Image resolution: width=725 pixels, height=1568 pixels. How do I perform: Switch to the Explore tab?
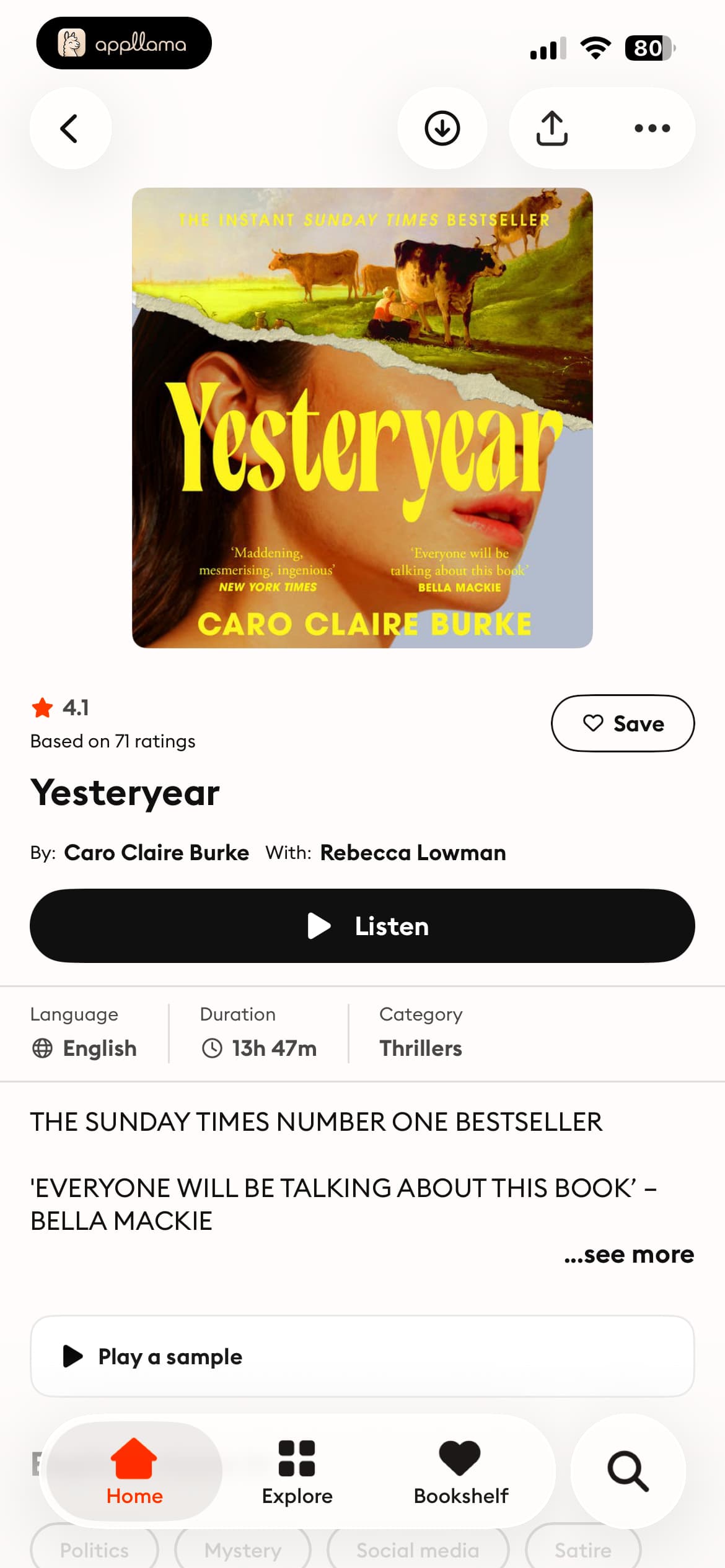pyautogui.click(x=297, y=1471)
